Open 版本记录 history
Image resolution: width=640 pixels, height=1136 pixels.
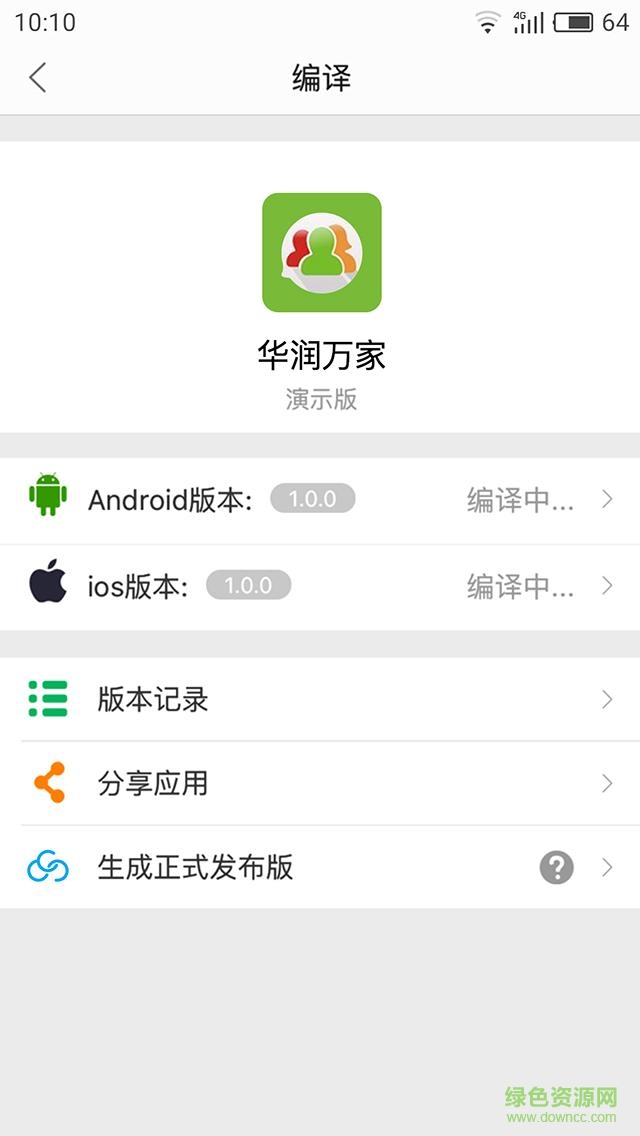click(x=320, y=699)
